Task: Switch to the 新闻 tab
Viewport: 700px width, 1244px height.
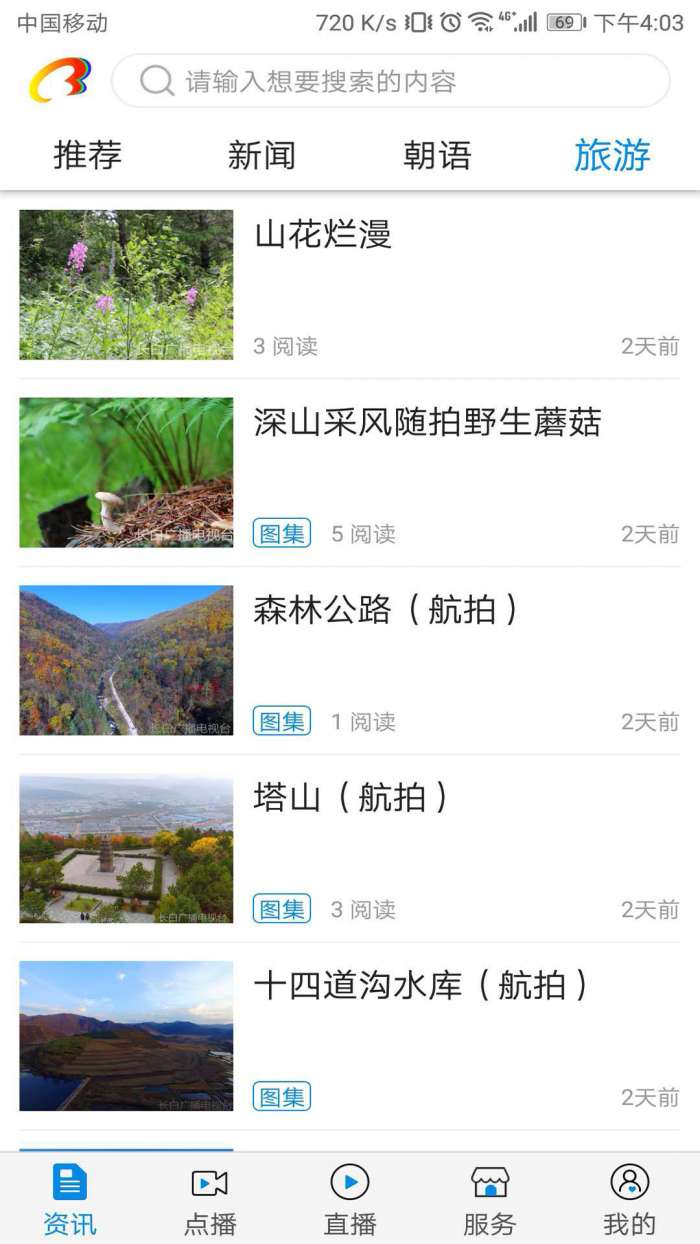Action: (262, 155)
